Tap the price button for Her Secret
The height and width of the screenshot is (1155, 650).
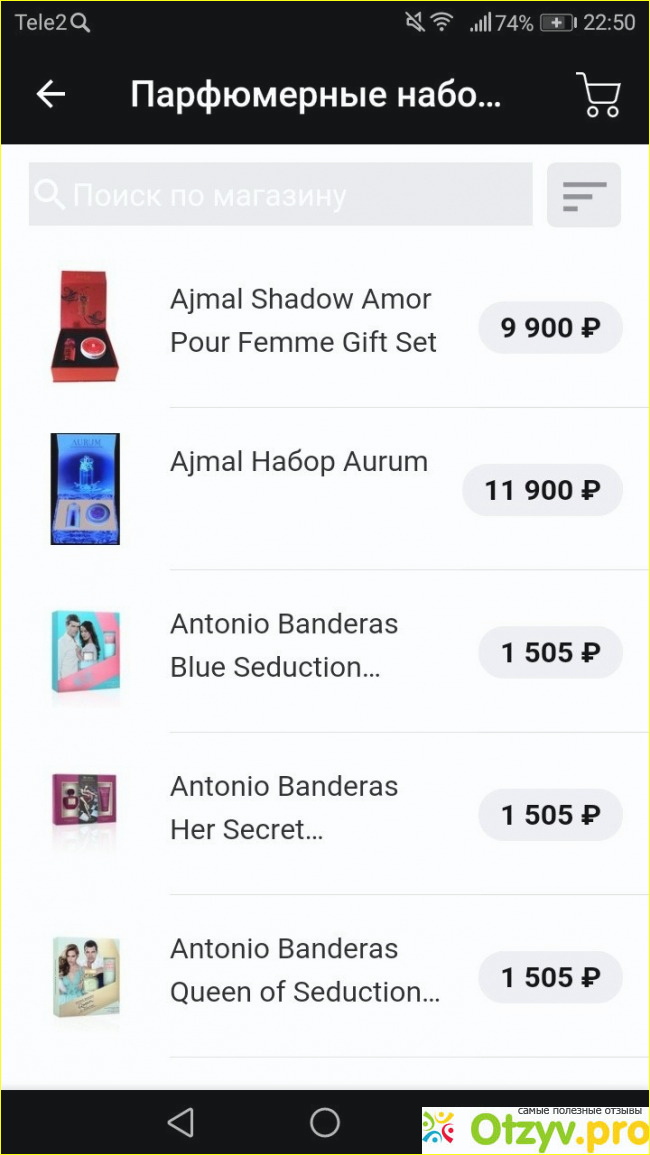pos(550,815)
